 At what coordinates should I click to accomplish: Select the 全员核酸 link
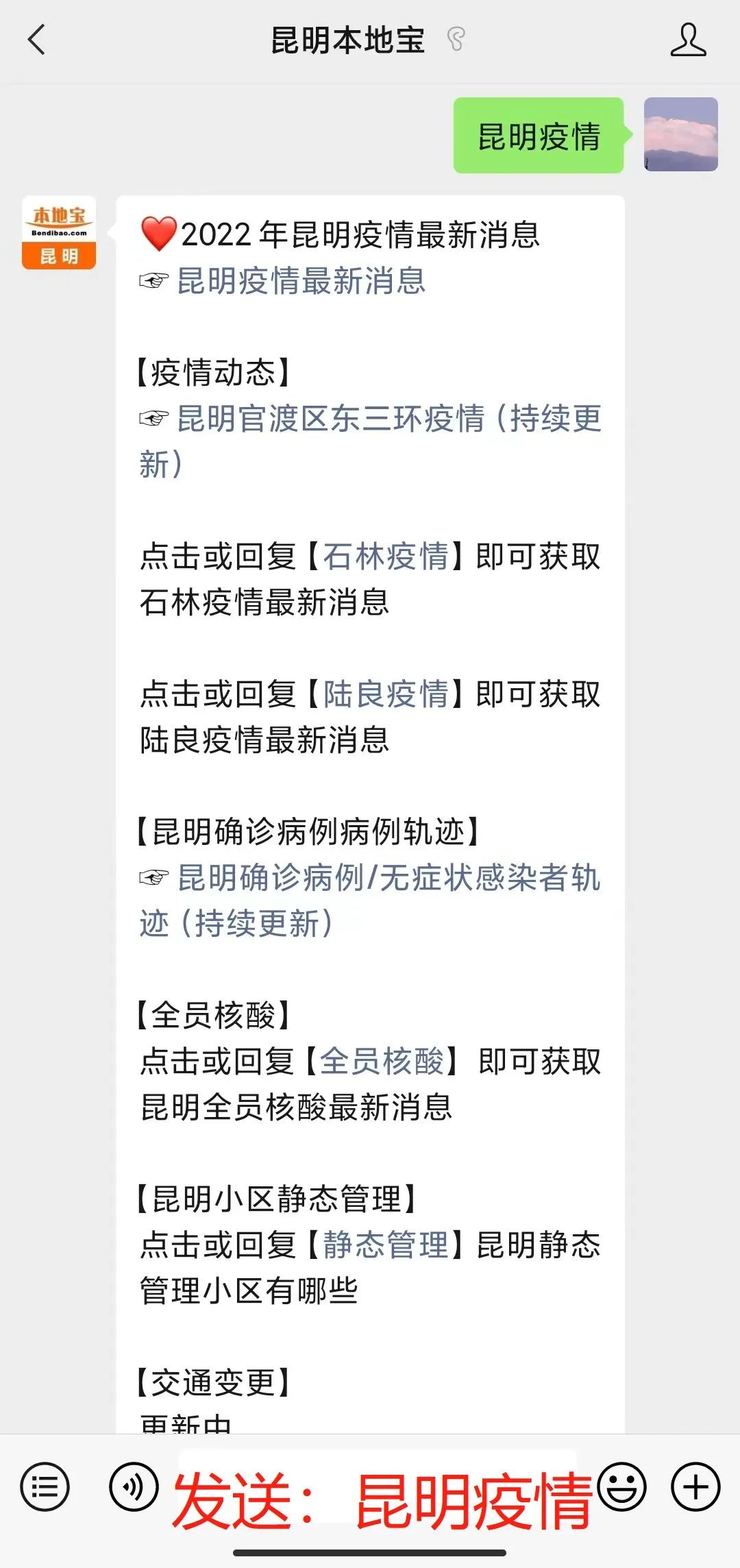tap(382, 1062)
